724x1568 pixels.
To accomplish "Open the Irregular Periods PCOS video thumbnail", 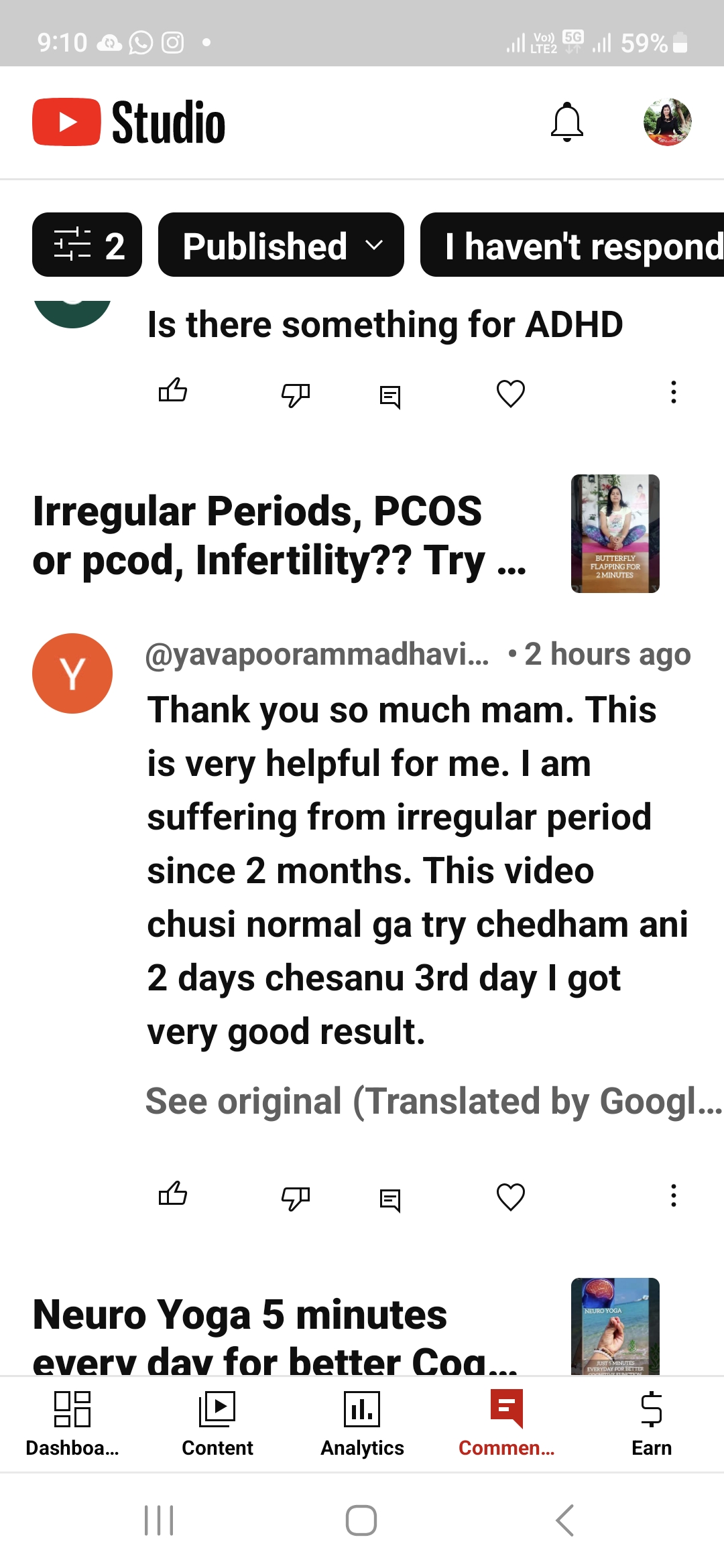I will pos(615,533).
